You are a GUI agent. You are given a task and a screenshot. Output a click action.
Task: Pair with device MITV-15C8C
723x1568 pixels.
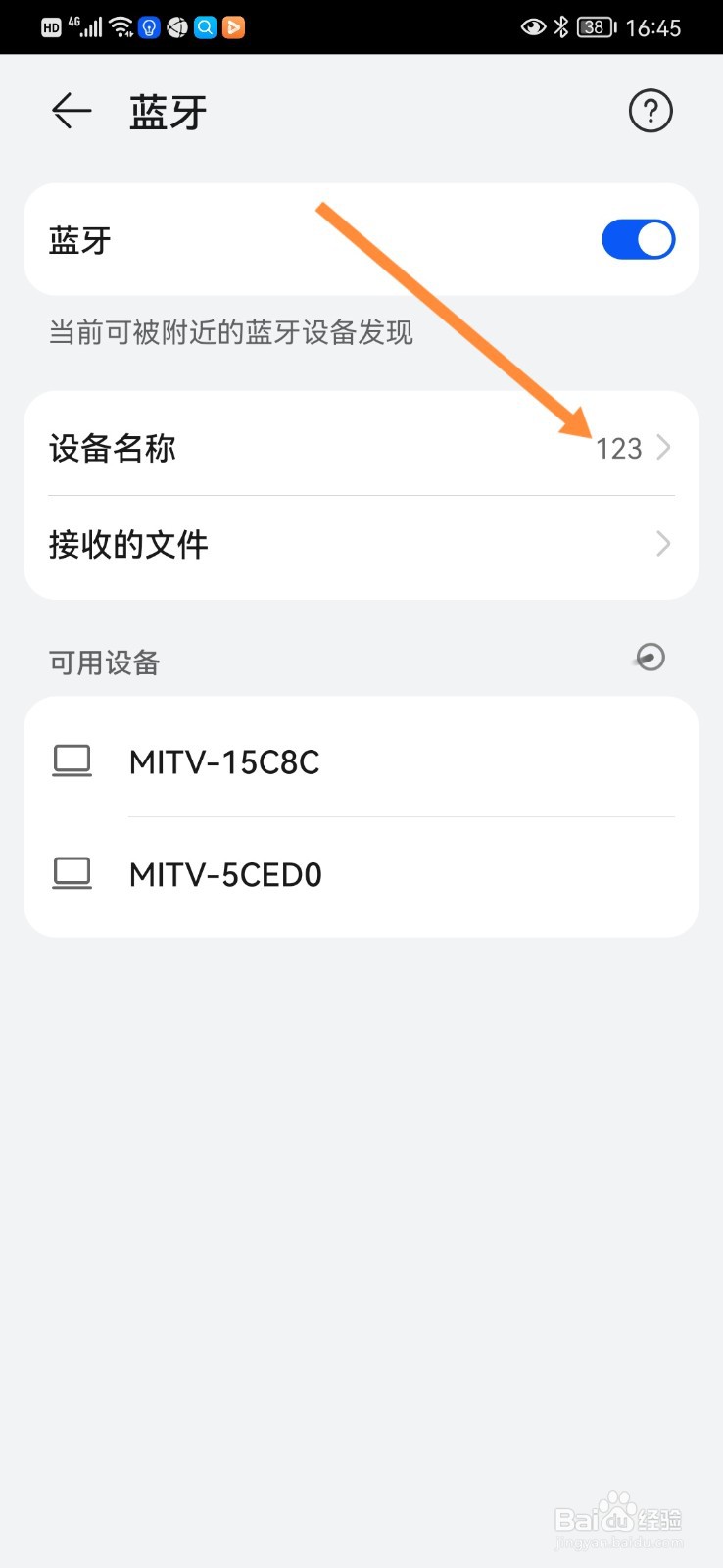click(361, 761)
